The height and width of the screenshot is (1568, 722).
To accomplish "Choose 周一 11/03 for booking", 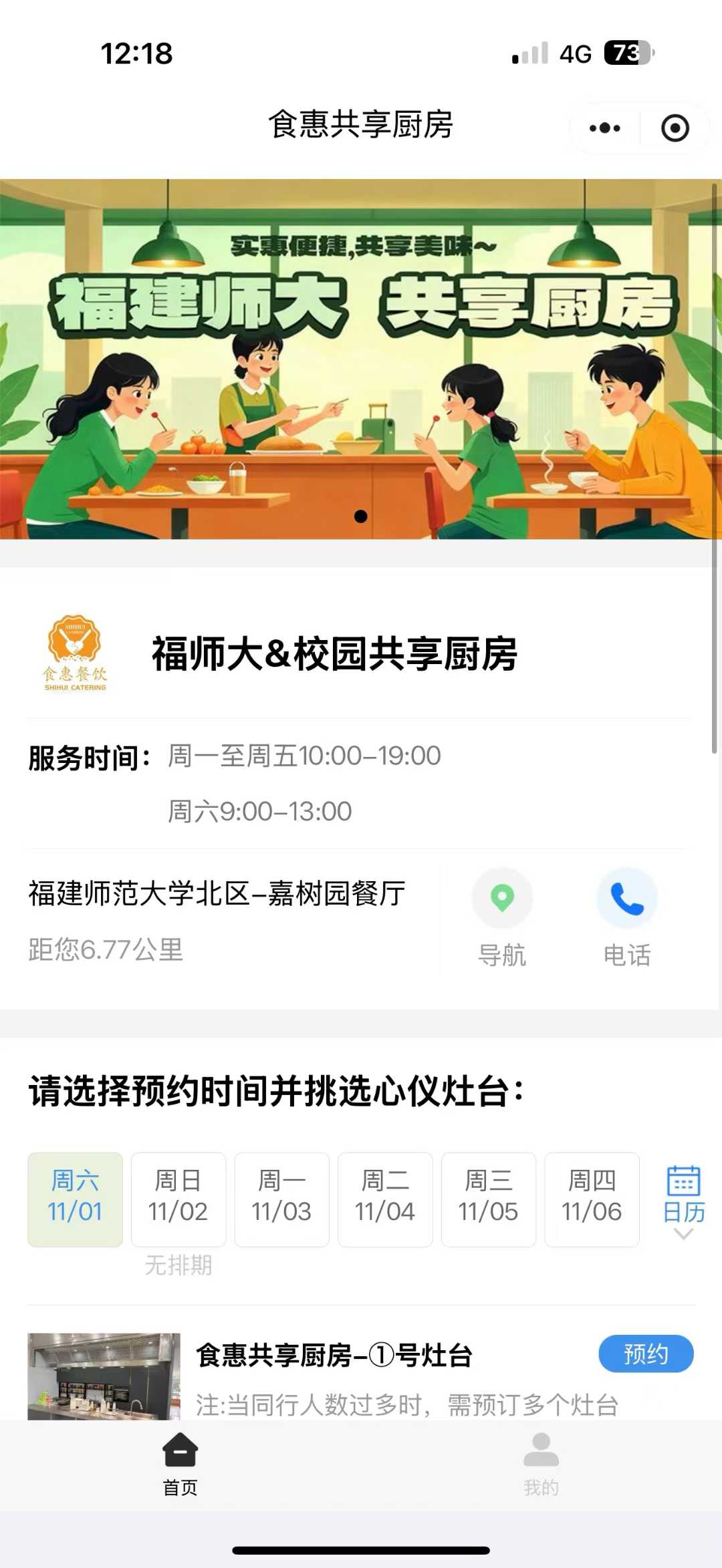I will [x=281, y=1199].
